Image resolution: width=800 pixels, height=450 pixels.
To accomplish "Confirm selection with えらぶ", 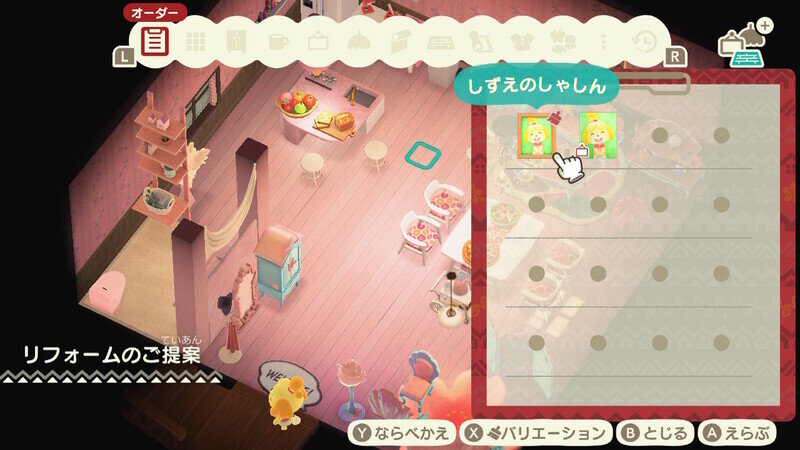I will 736,433.
